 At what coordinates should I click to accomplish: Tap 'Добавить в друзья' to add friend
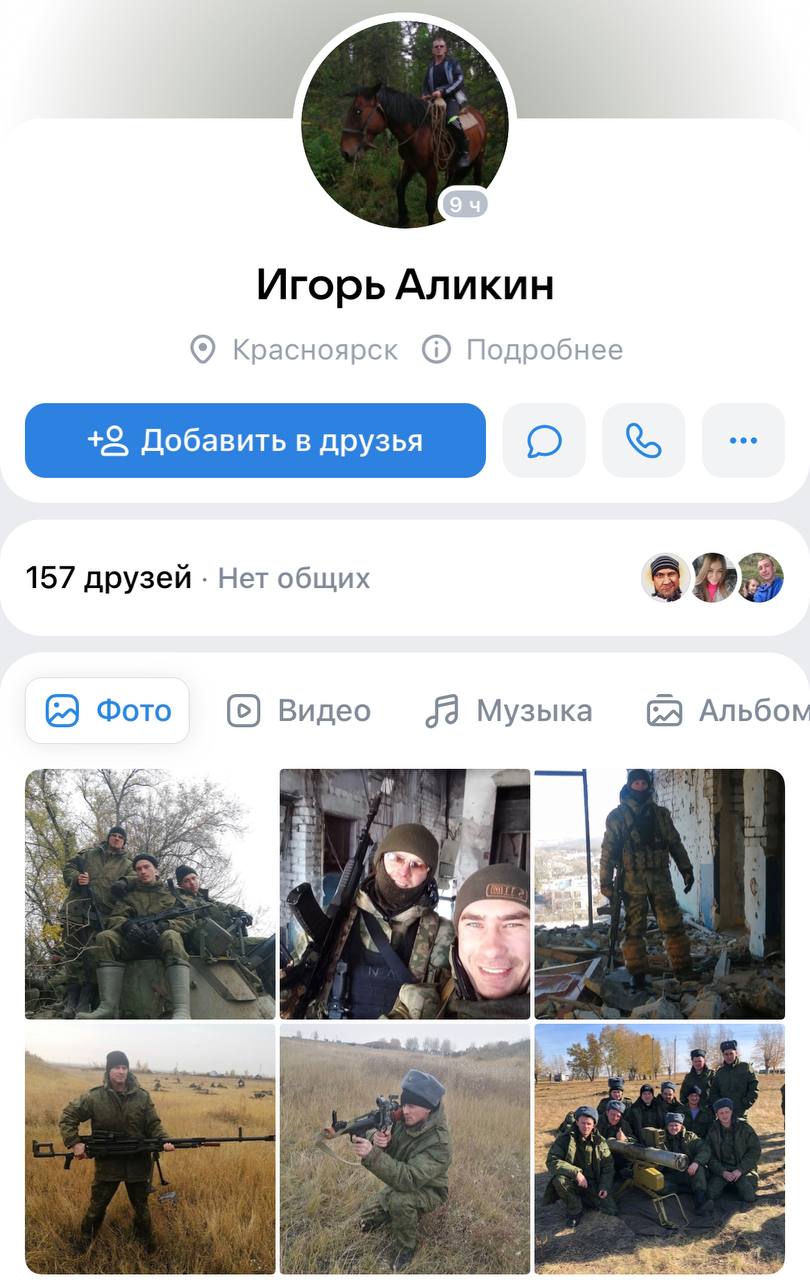coord(255,441)
